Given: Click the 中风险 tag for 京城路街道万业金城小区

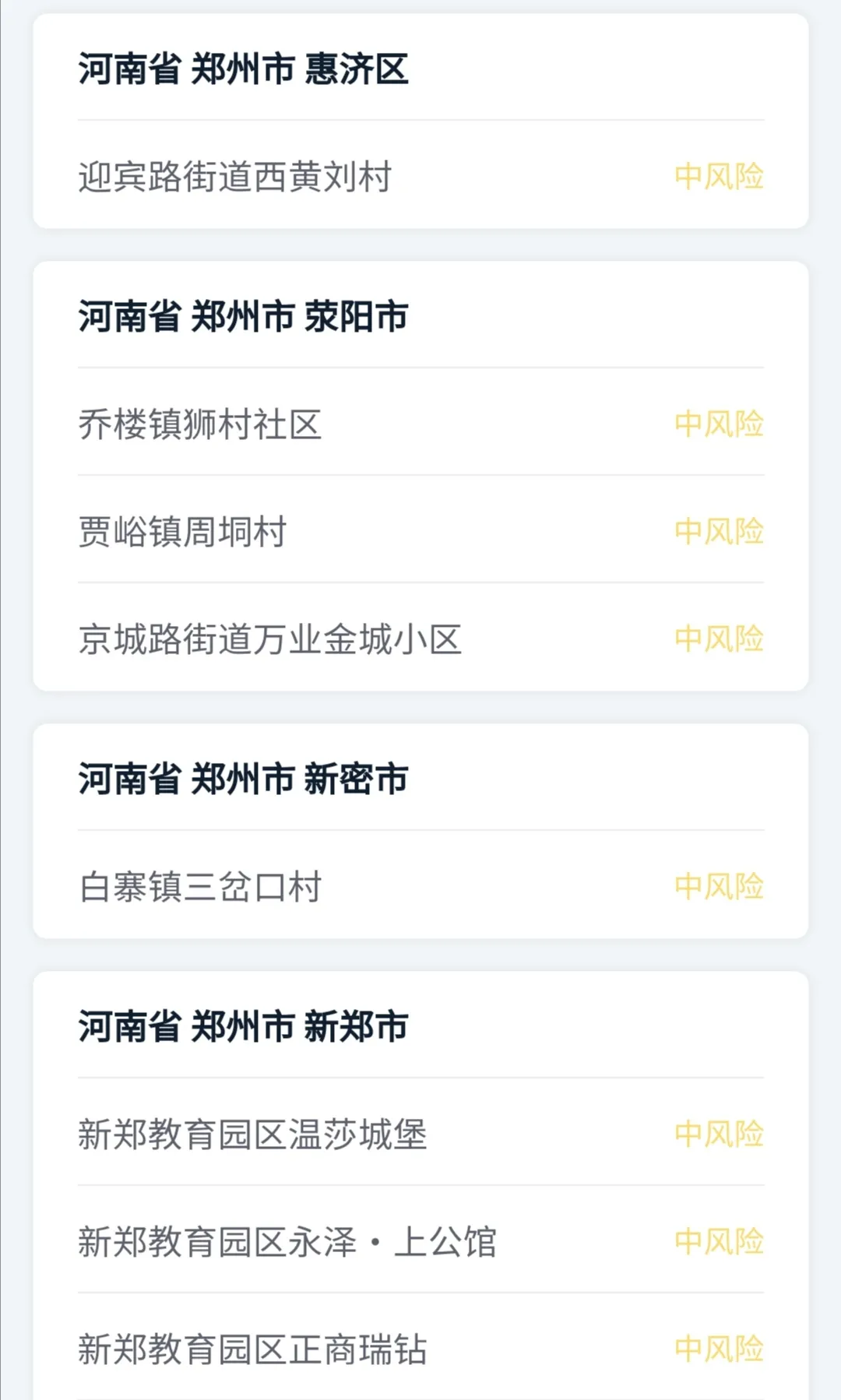Looking at the screenshot, I should pos(718,638).
